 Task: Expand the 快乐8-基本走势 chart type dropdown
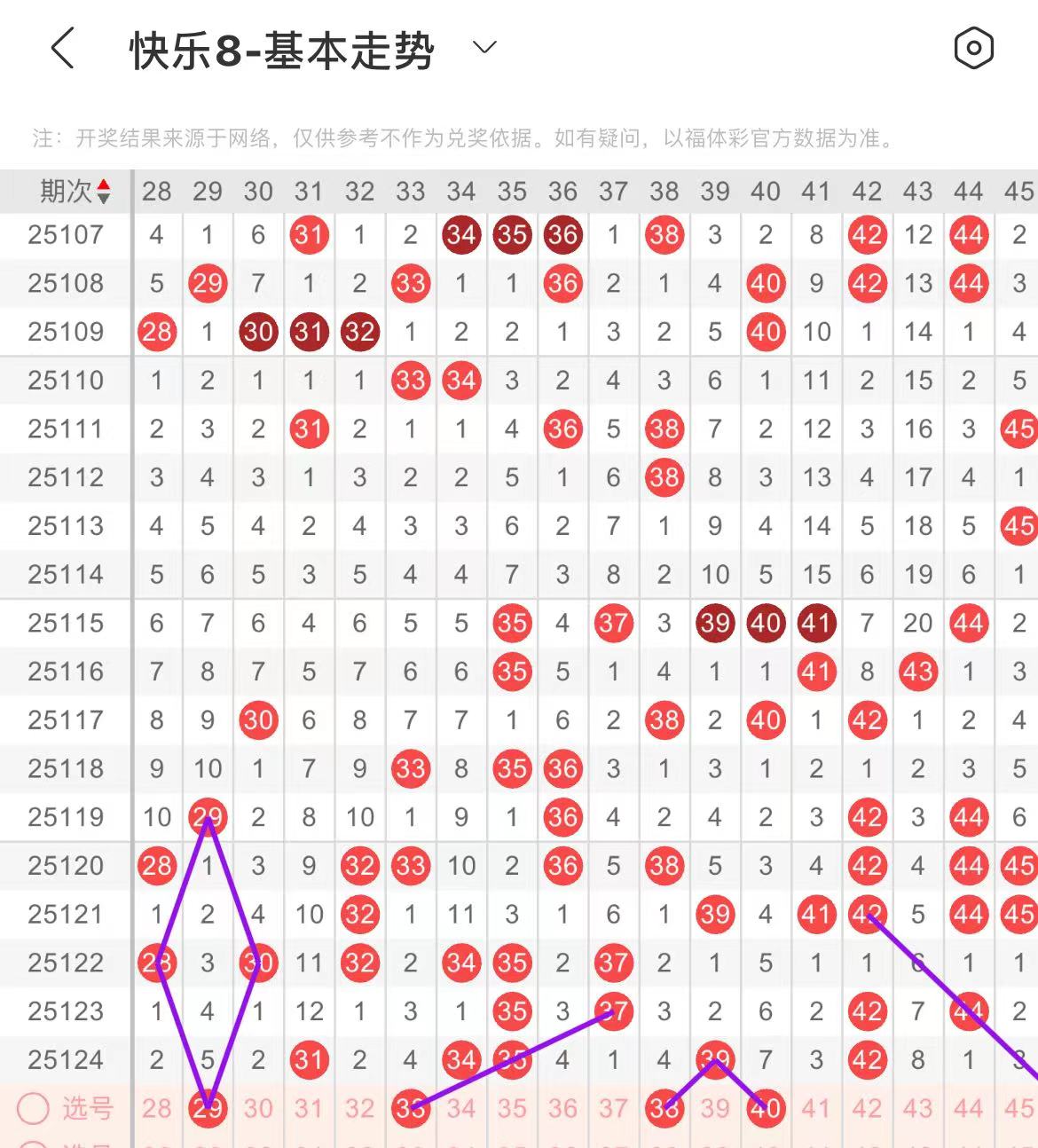click(x=484, y=47)
